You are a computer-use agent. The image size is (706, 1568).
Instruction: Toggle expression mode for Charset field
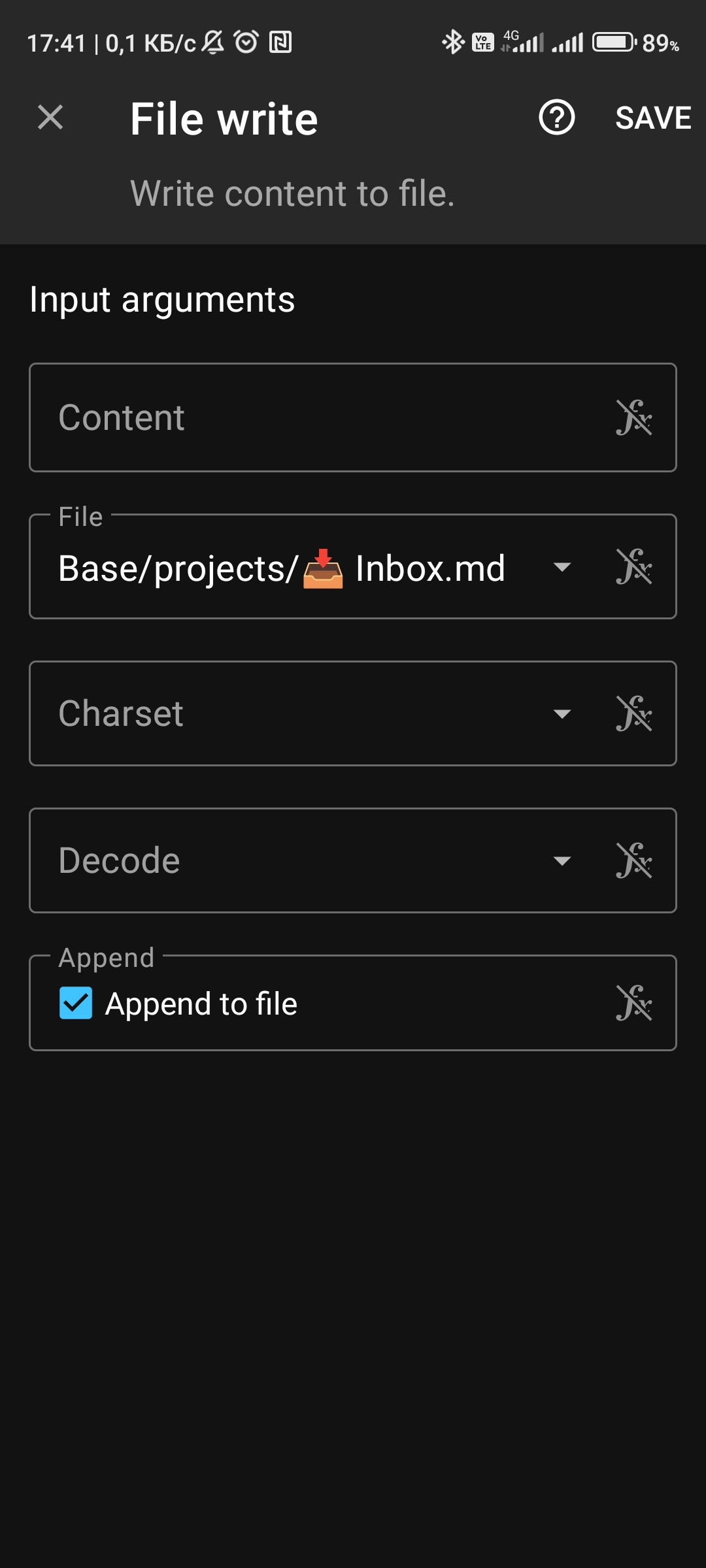tap(633, 713)
